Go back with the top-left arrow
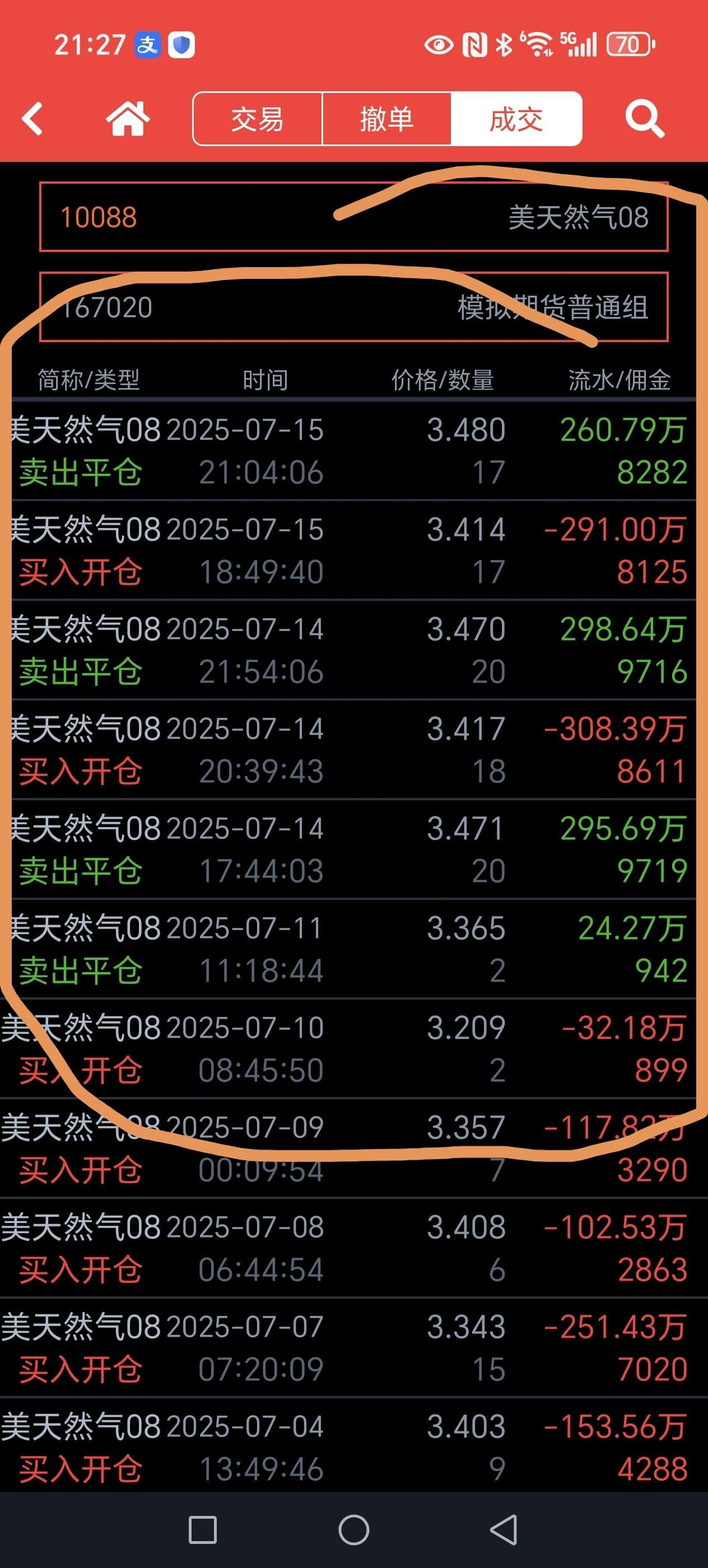The height and width of the screenshot is (1568, 708). pos(33,118)
